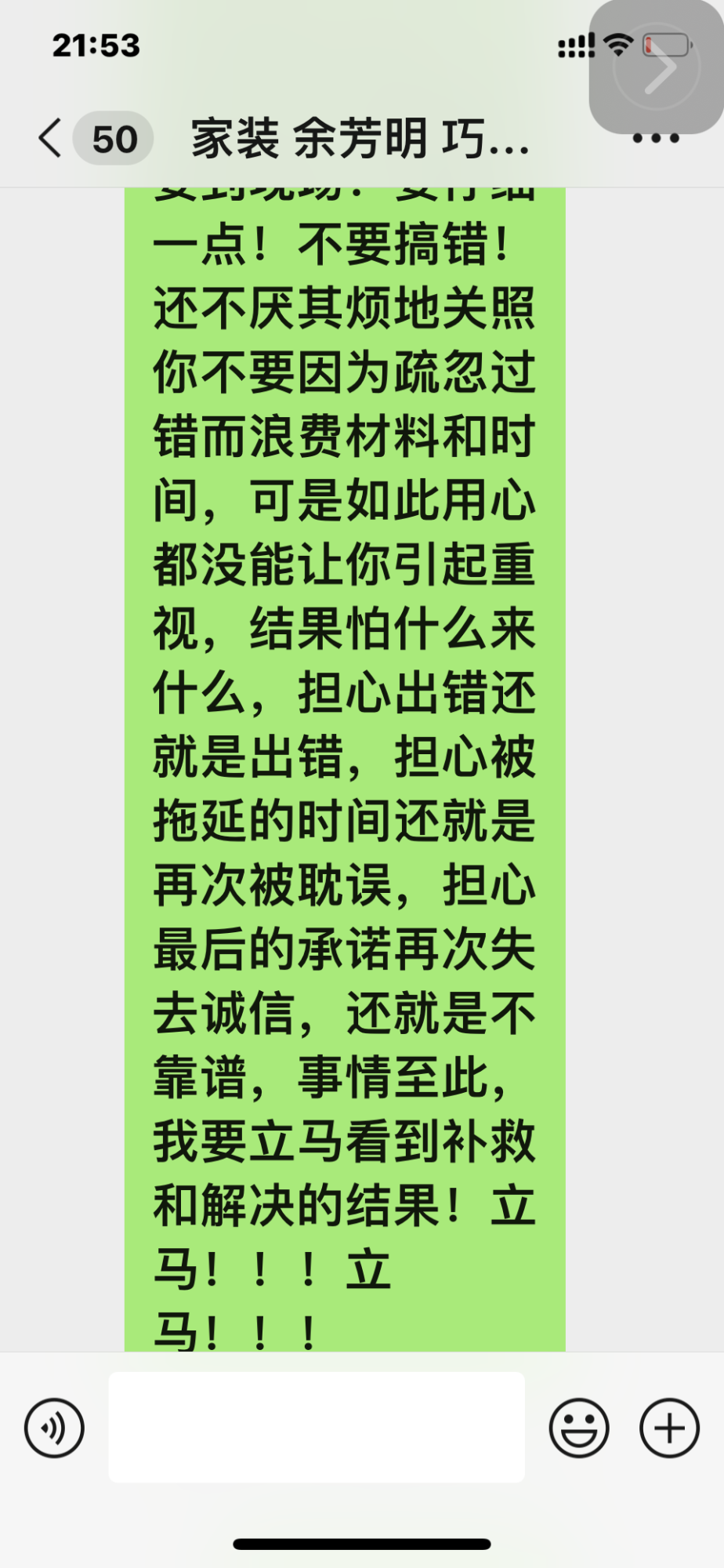Go back to the chat list
The image size is (724, 1568).
pyautogui.click(x=50, y=139)
